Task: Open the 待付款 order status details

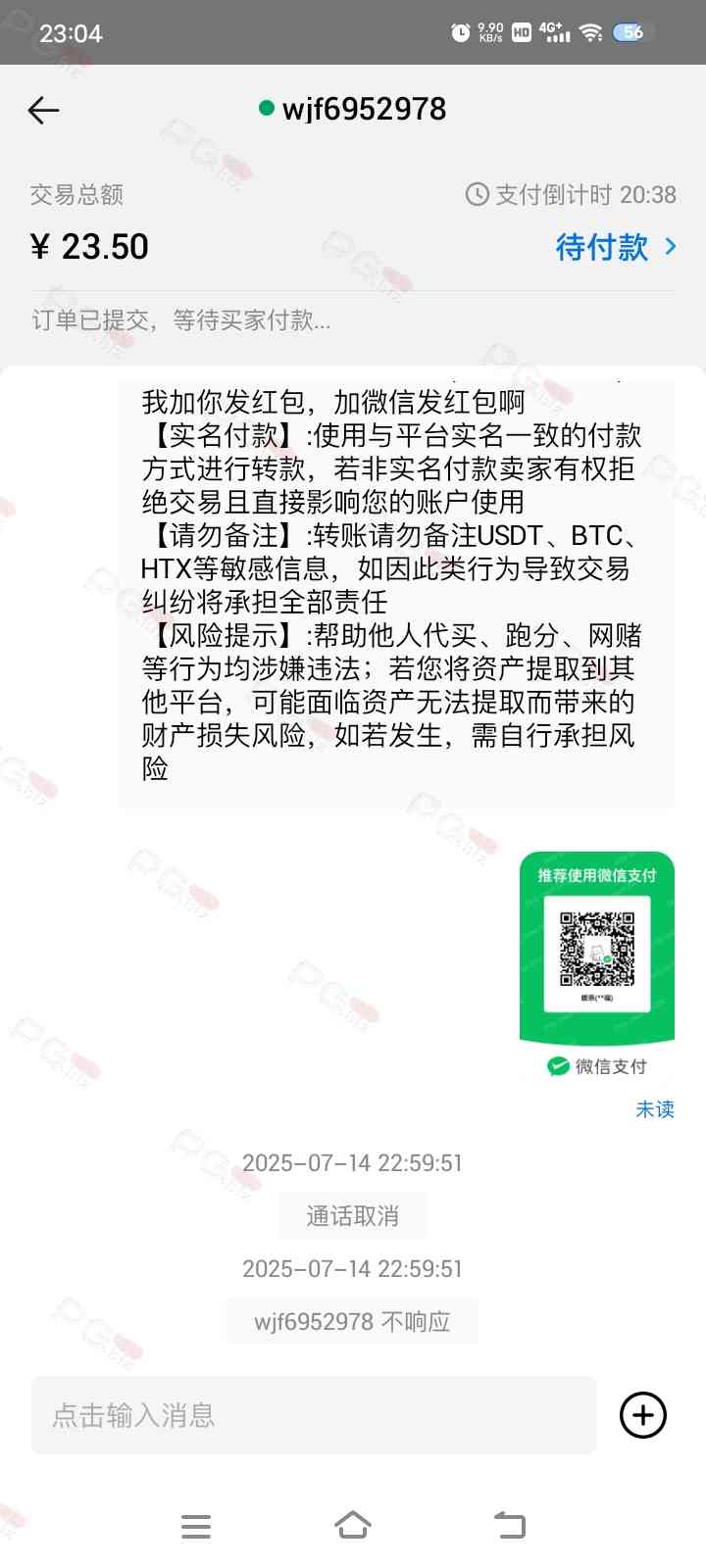Action: click(x=615, y=247)
